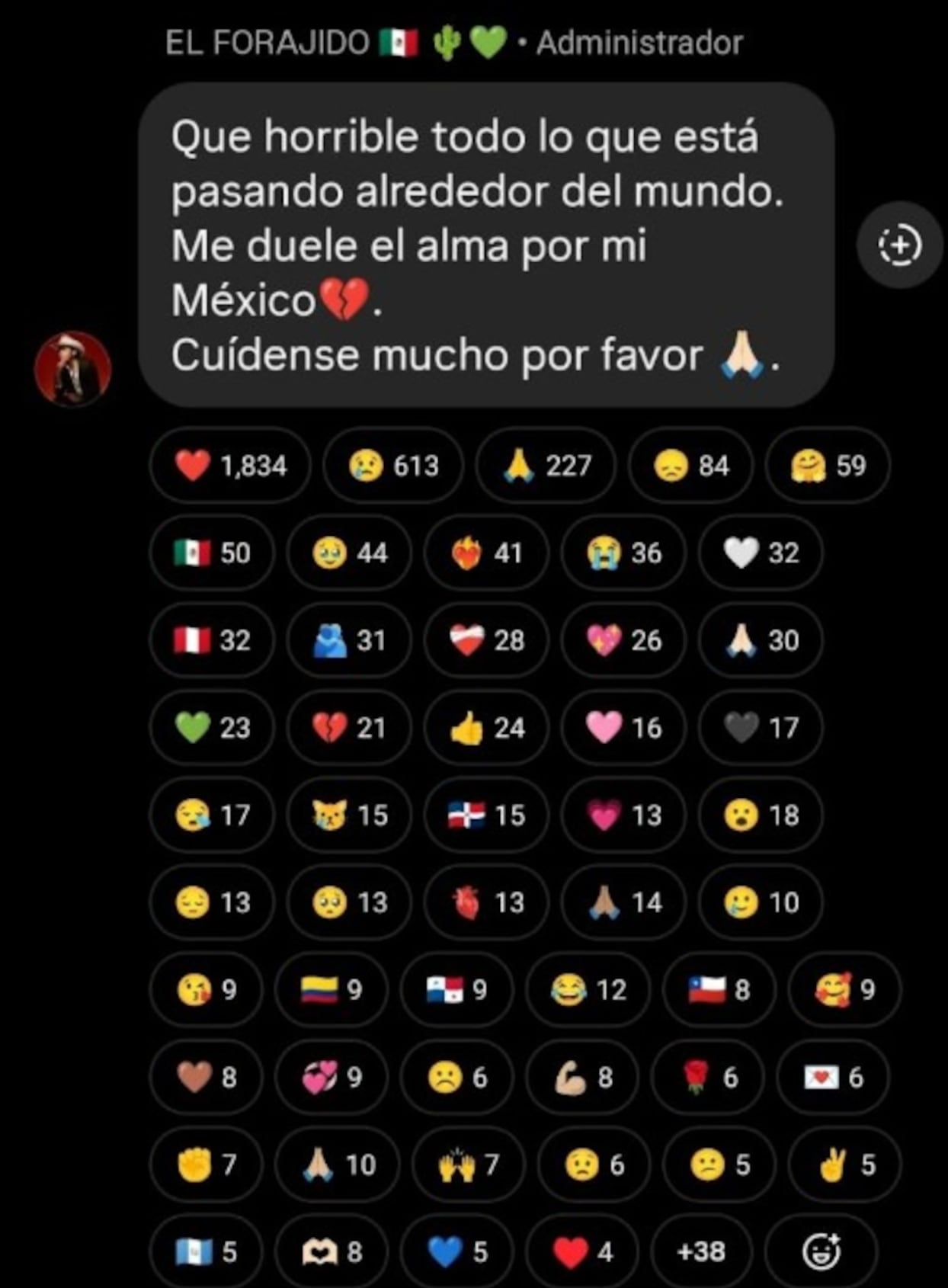Choose the broken heart reaction with 21
The width and height of the screenshot is (948, 1288).
coord(349,727)
